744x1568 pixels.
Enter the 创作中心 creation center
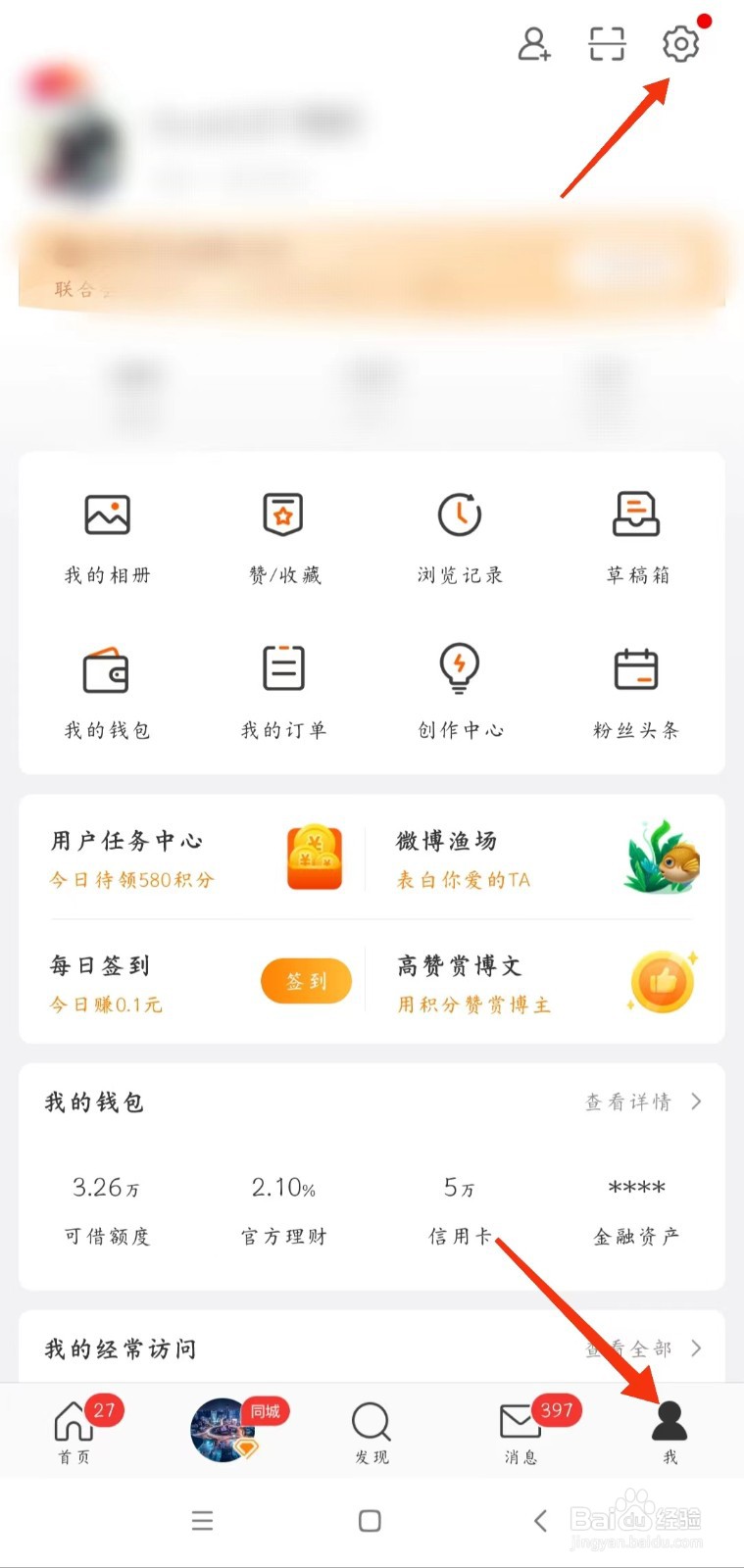(459, 686)
